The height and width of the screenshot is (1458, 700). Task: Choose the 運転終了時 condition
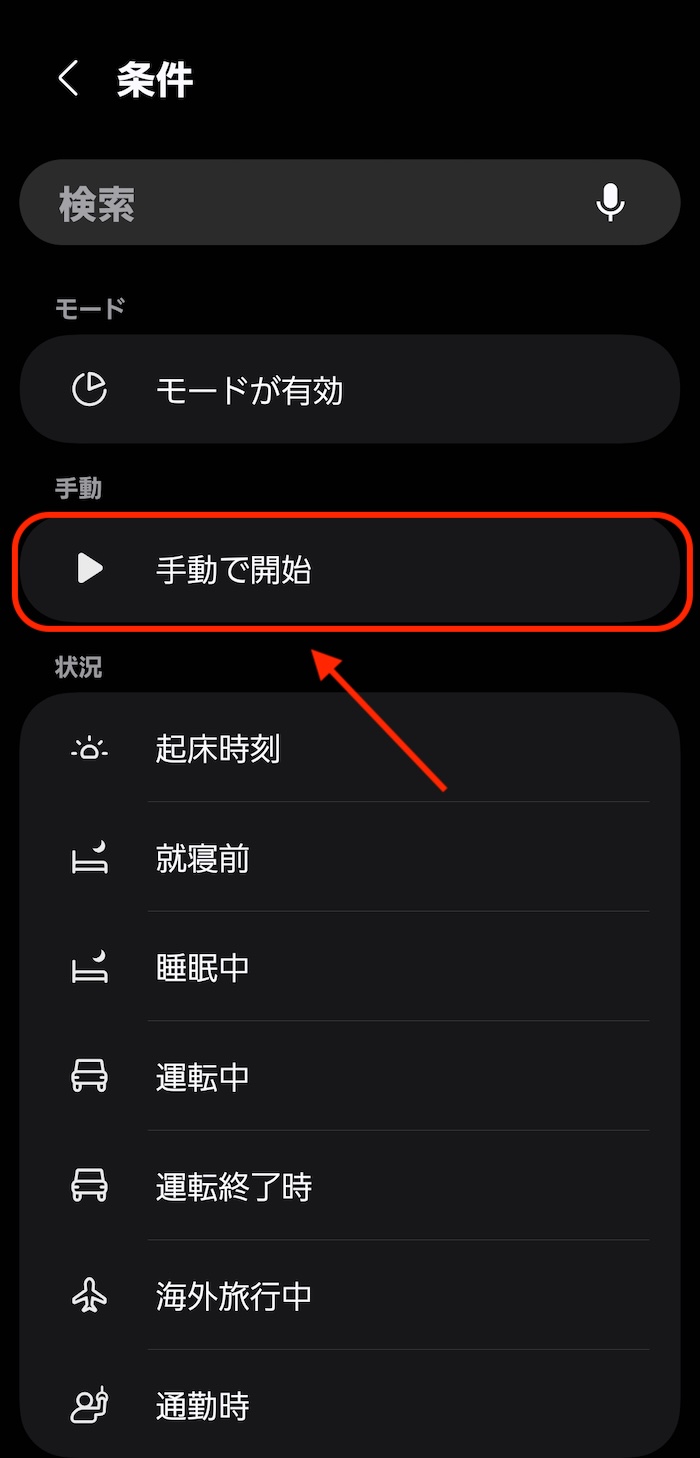[x=350, y=1187]
